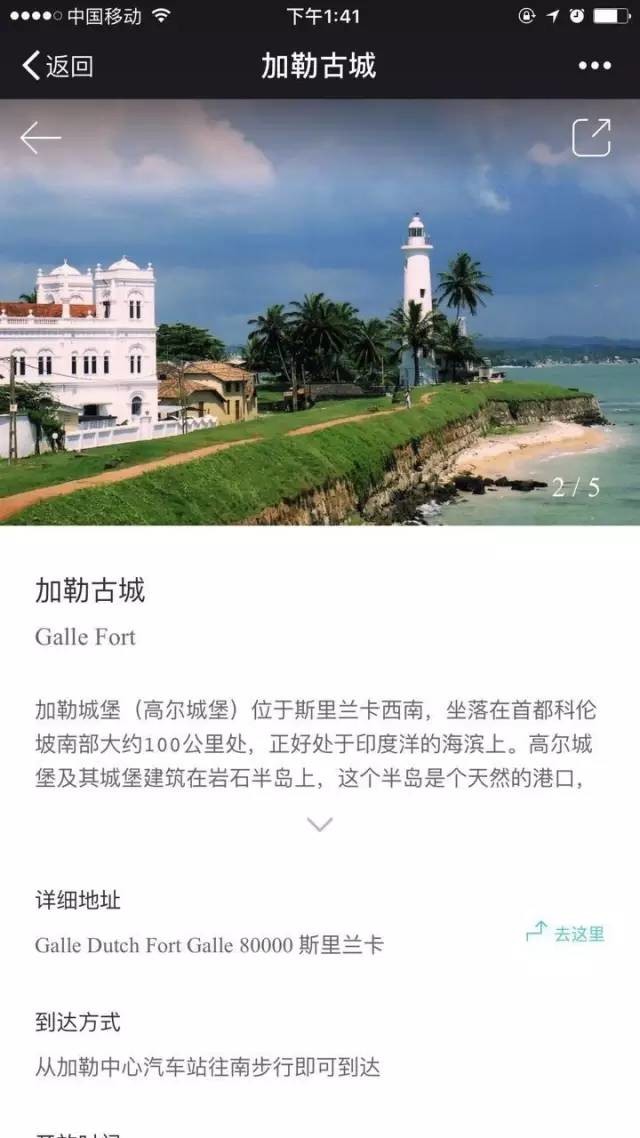Open the three-dot overflow menu
The height and width of the screenshot is (1138, 640).
594,66
